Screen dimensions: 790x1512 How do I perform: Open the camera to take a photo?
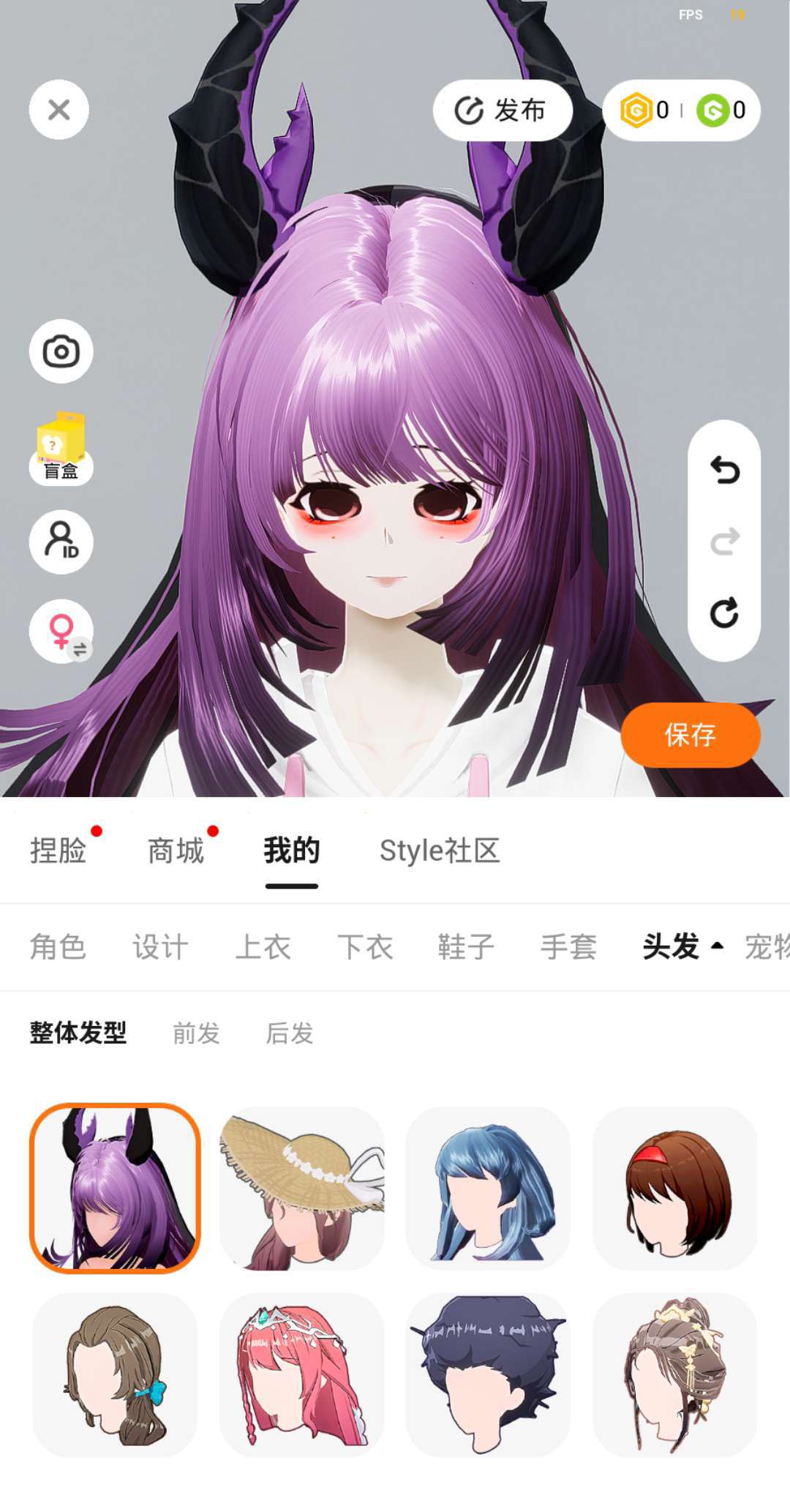point(61,351)
